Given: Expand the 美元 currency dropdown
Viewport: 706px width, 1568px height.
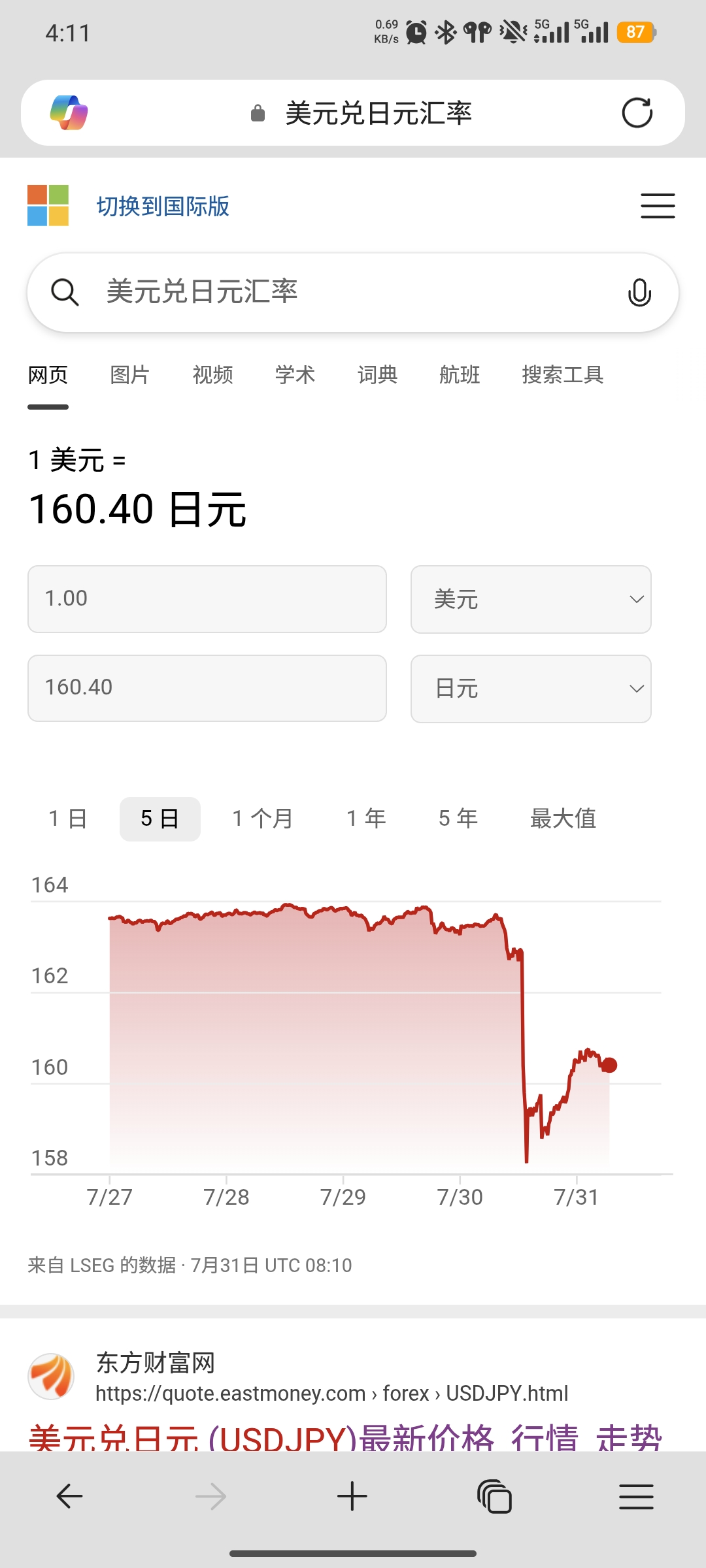Looking at the screenshot, I should (x=531, y=599).
